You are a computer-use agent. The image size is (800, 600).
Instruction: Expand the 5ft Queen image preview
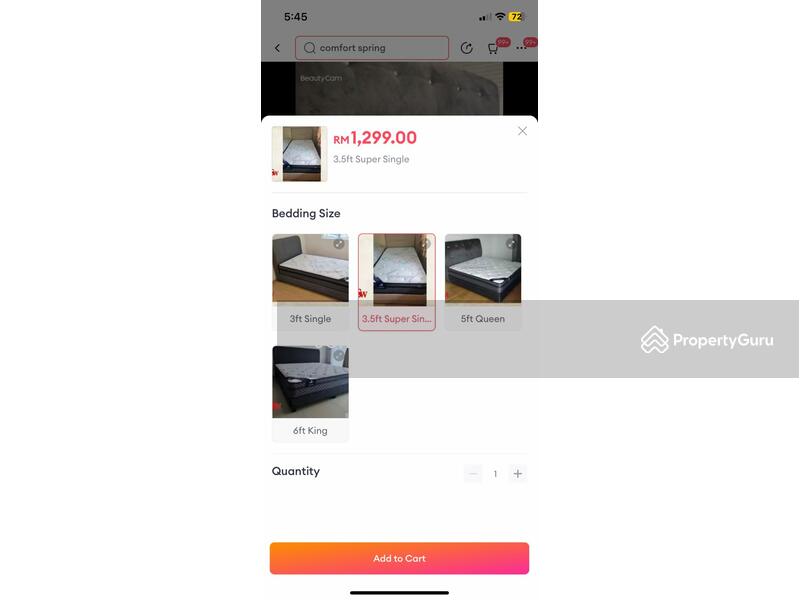click(x=511, y=244)
